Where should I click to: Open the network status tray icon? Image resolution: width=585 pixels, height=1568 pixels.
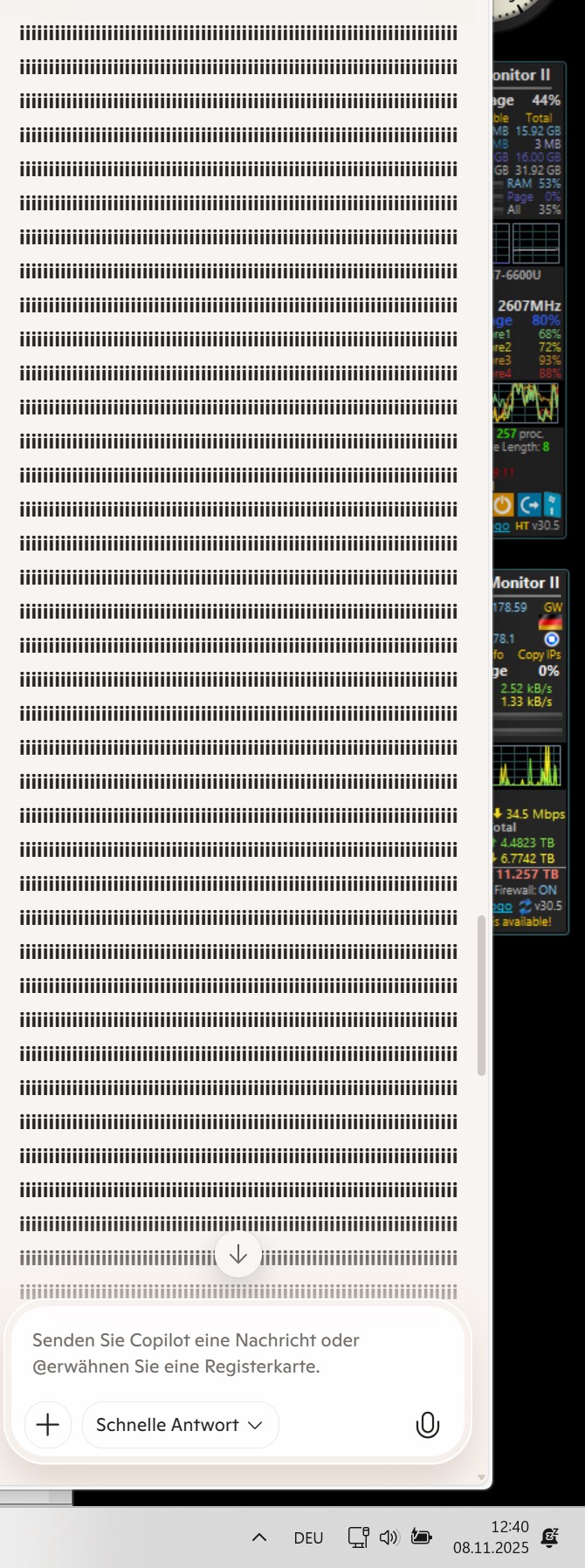point(358,1537)
